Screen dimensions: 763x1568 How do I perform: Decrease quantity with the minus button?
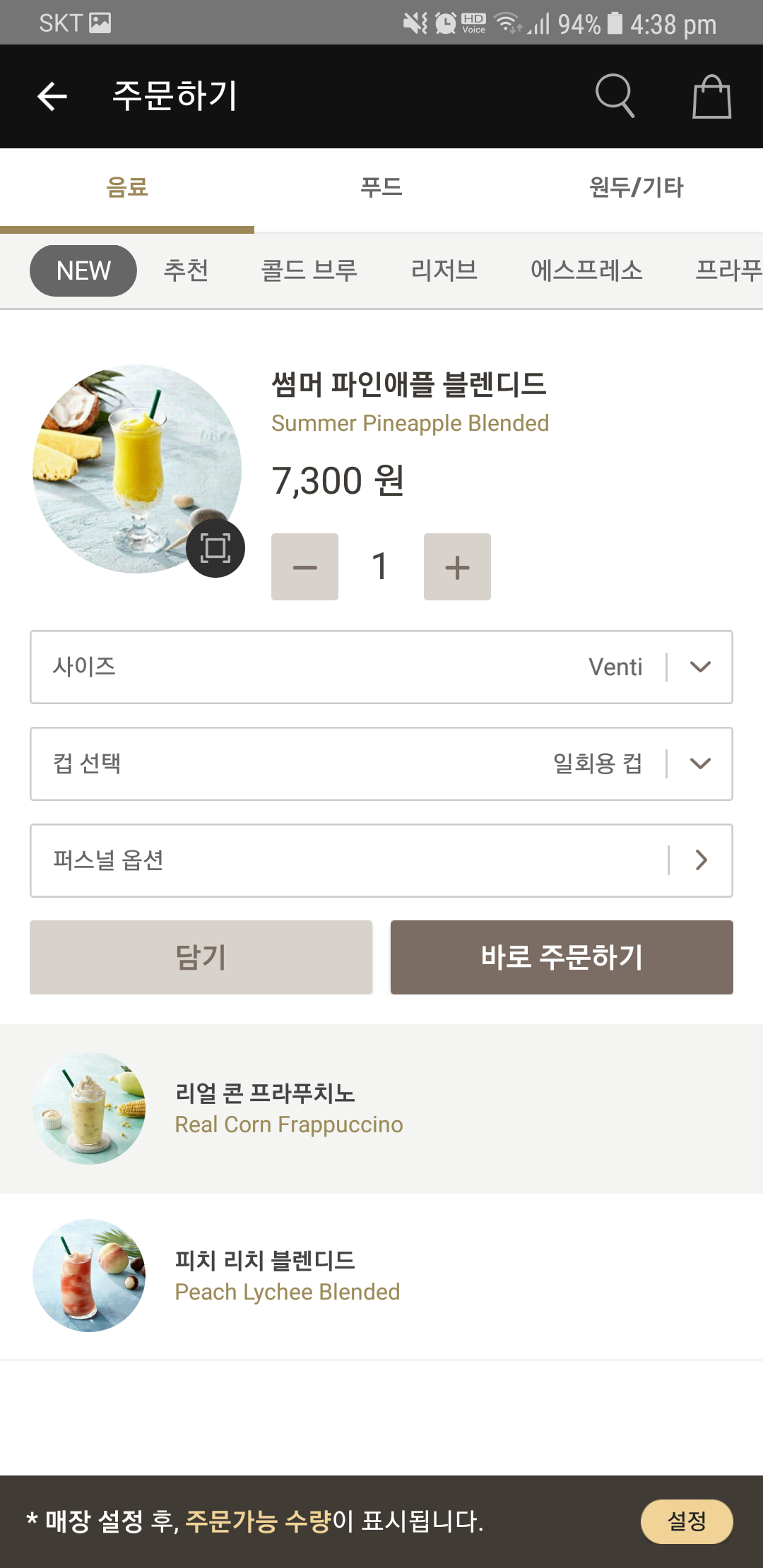click(x=304, y=567)
